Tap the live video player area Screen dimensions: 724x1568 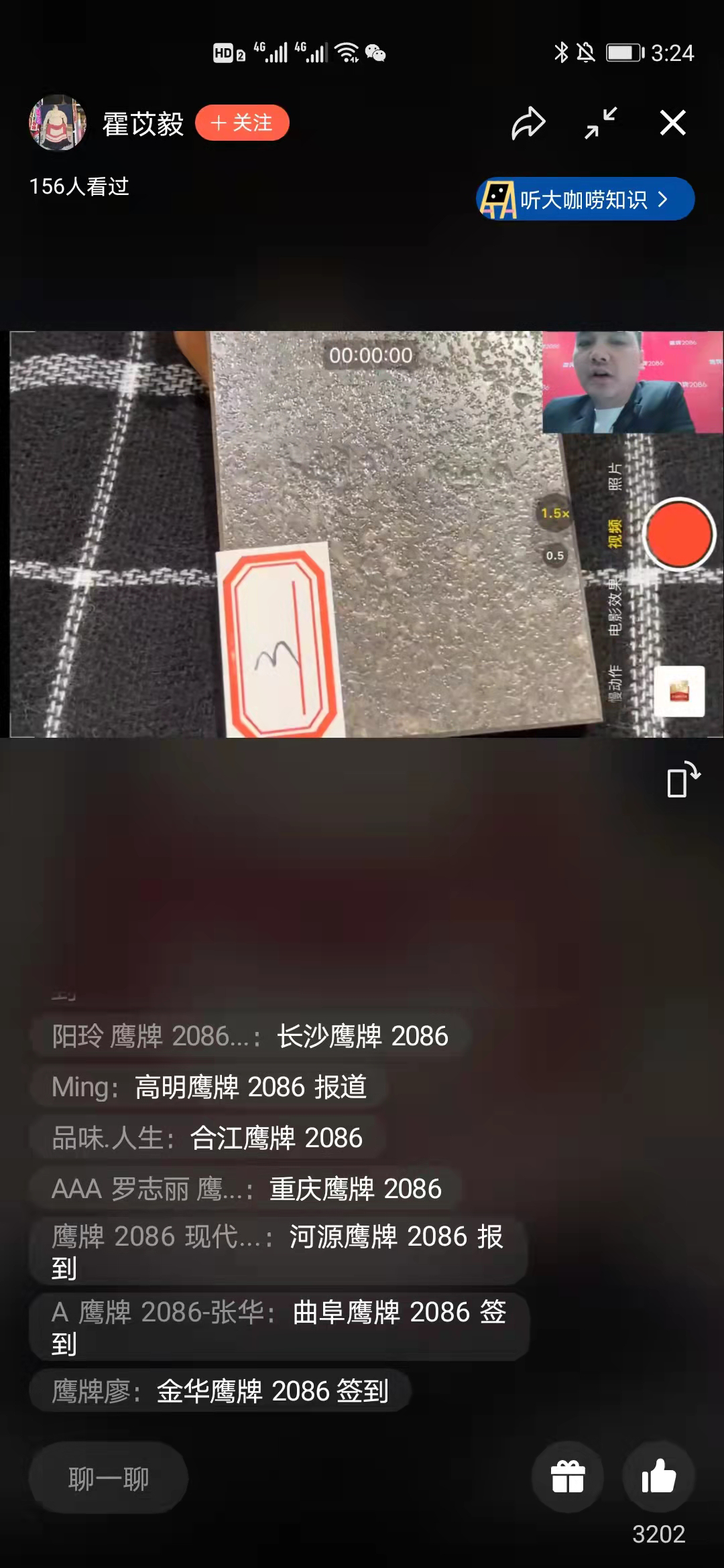(362, 534)
